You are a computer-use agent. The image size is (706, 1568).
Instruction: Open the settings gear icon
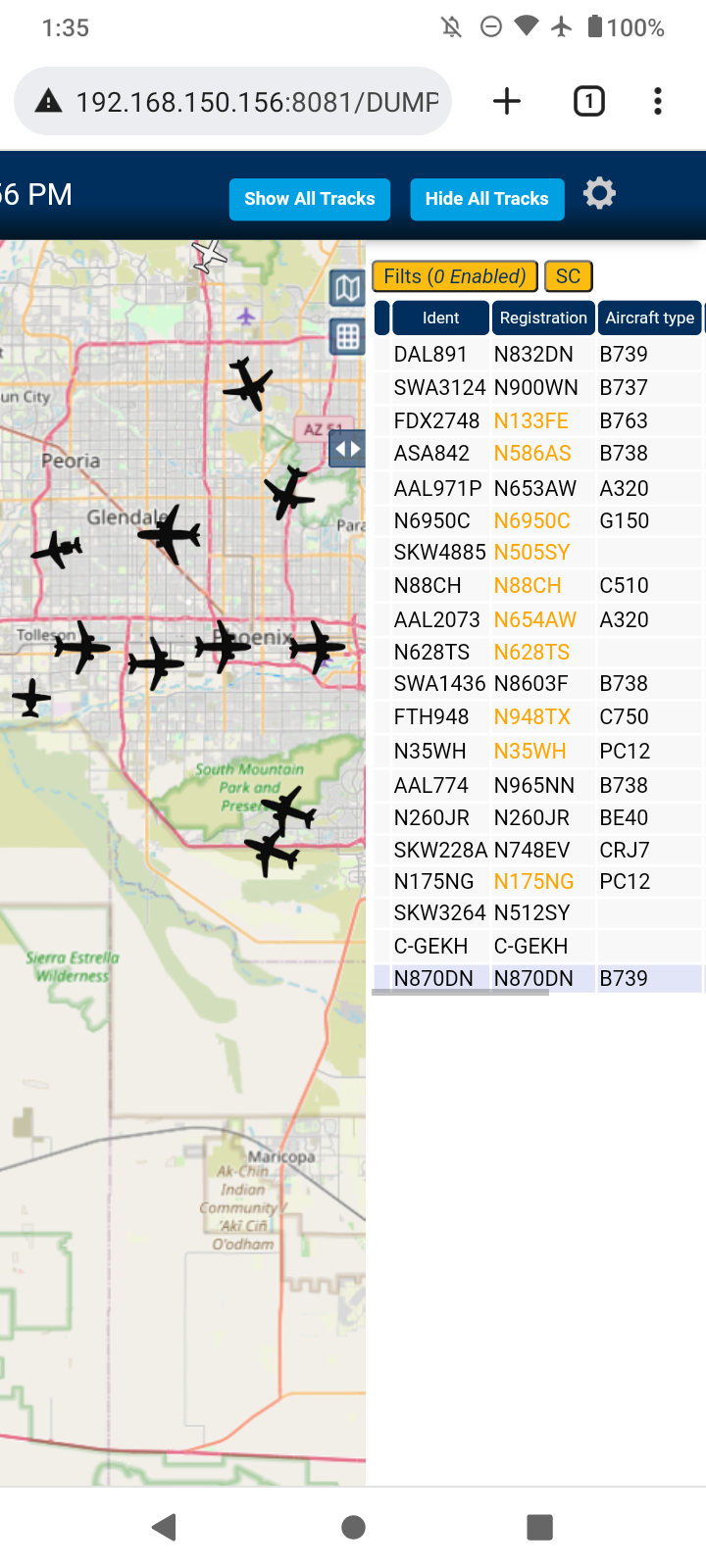click(x=599, y=193)
